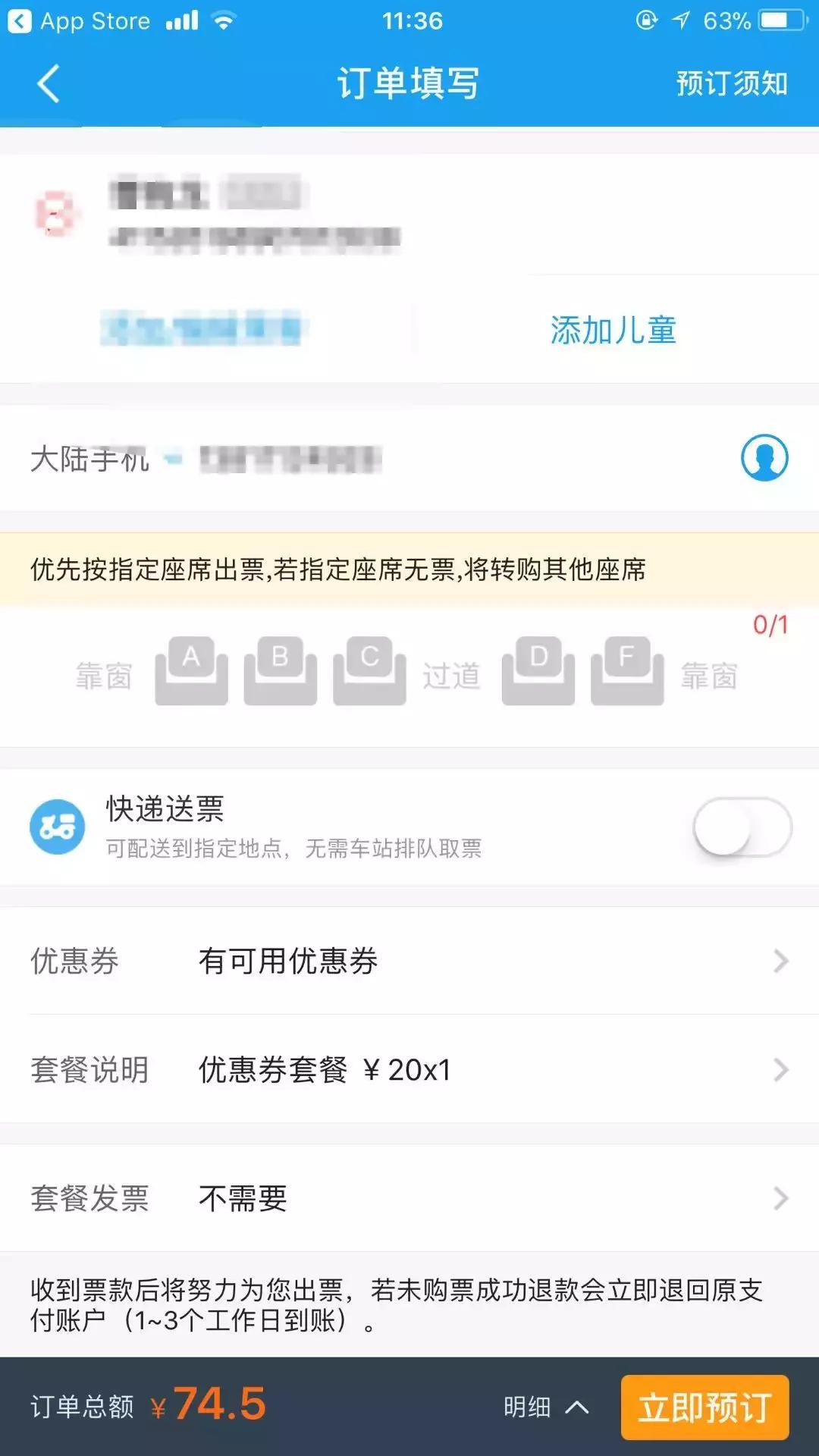Expand the 套餐说明 package details
The image size is (819, 1456).
pyautogui.click(x=409, y=1071)
